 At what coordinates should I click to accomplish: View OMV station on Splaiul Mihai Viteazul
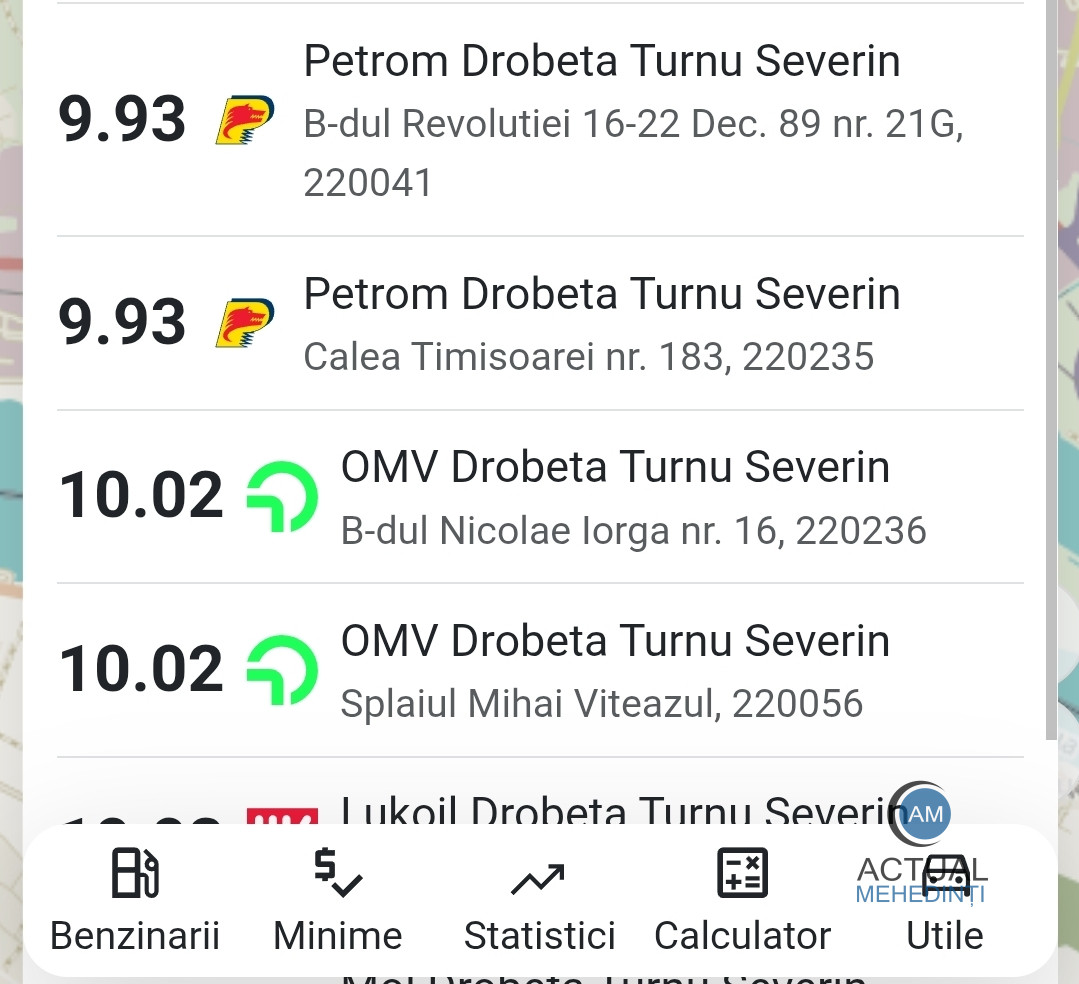pos(540,670)
